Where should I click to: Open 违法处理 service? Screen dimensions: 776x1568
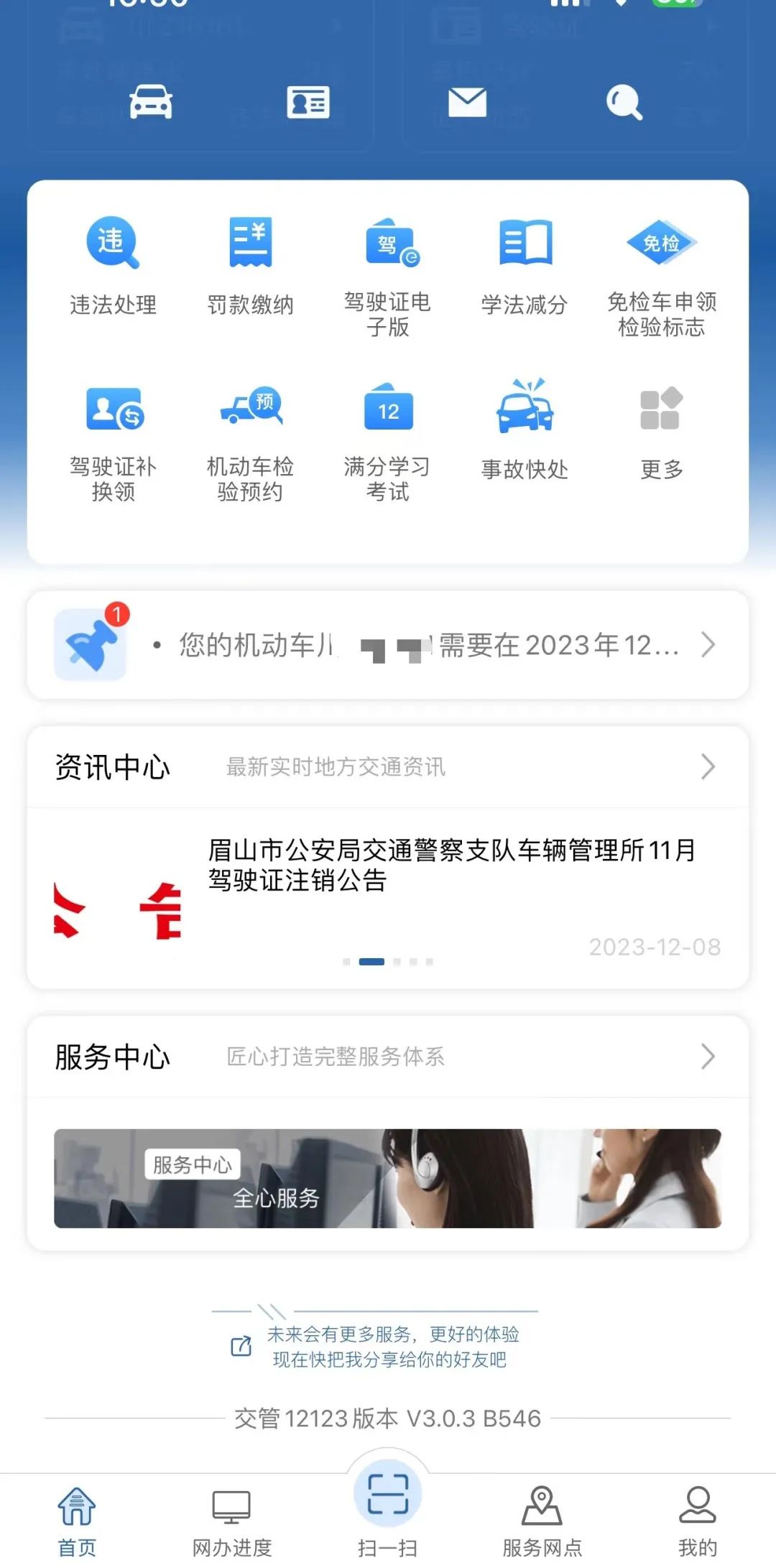(113, 266)
